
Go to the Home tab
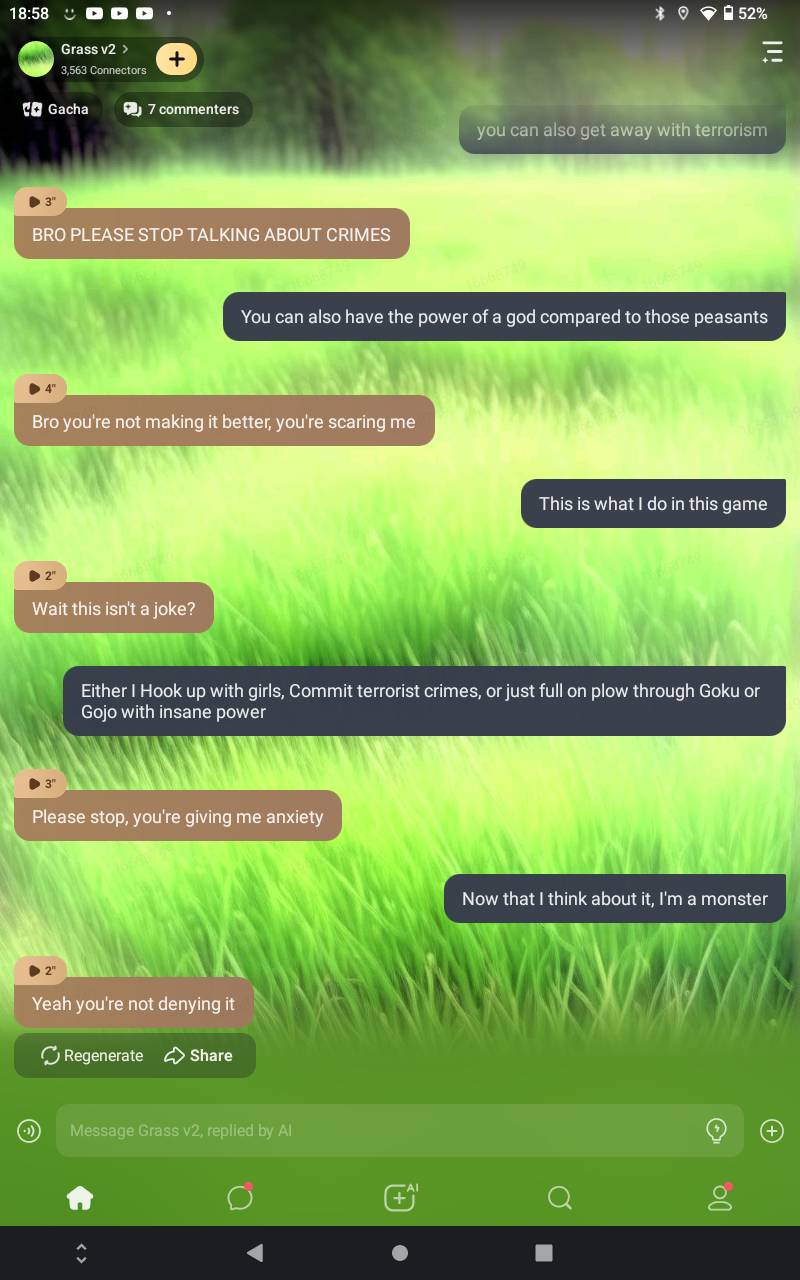(x=80, y=1198)
